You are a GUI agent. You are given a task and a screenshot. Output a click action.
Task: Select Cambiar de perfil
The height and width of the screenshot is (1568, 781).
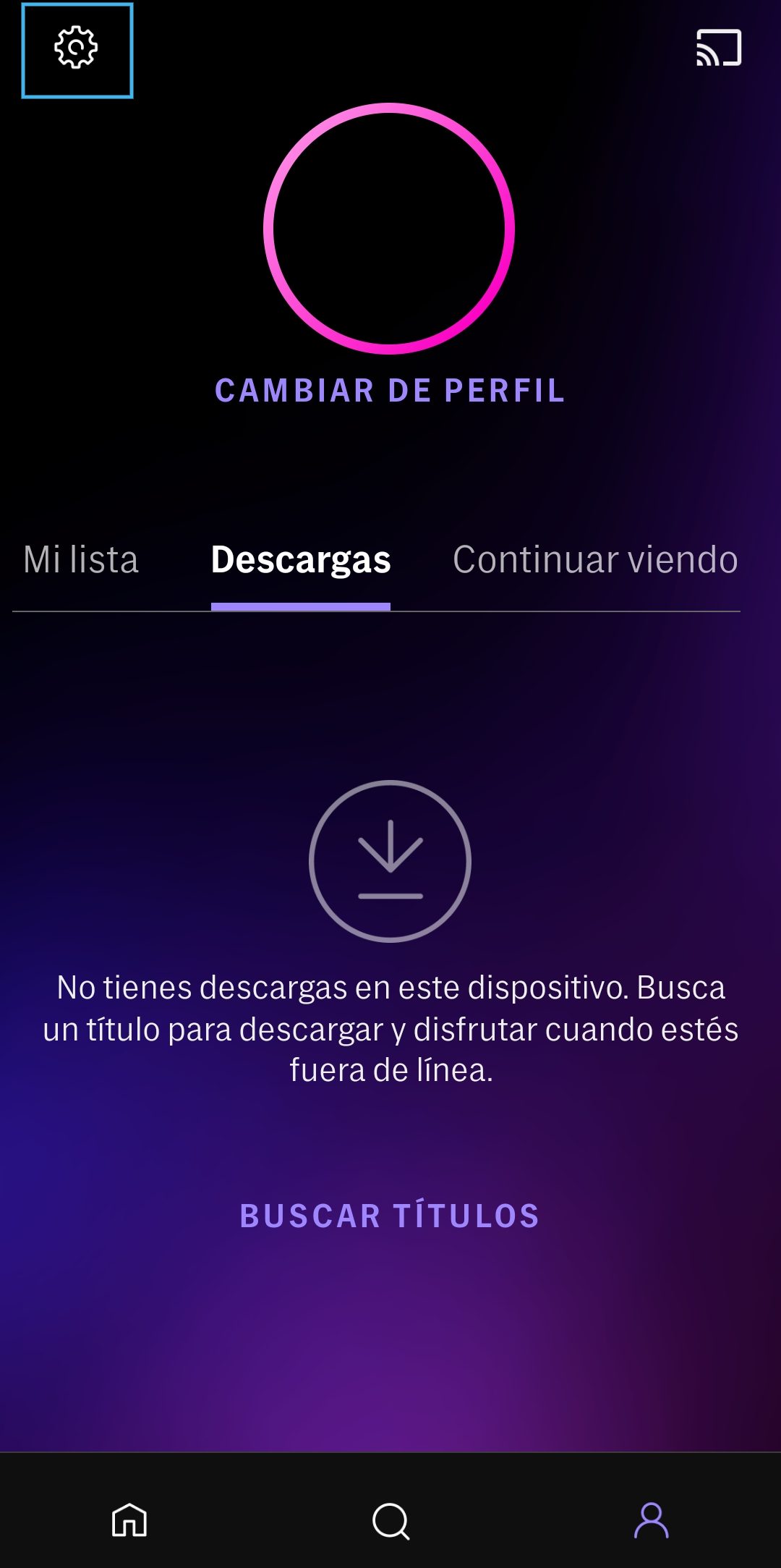click(x=390, y=391)
